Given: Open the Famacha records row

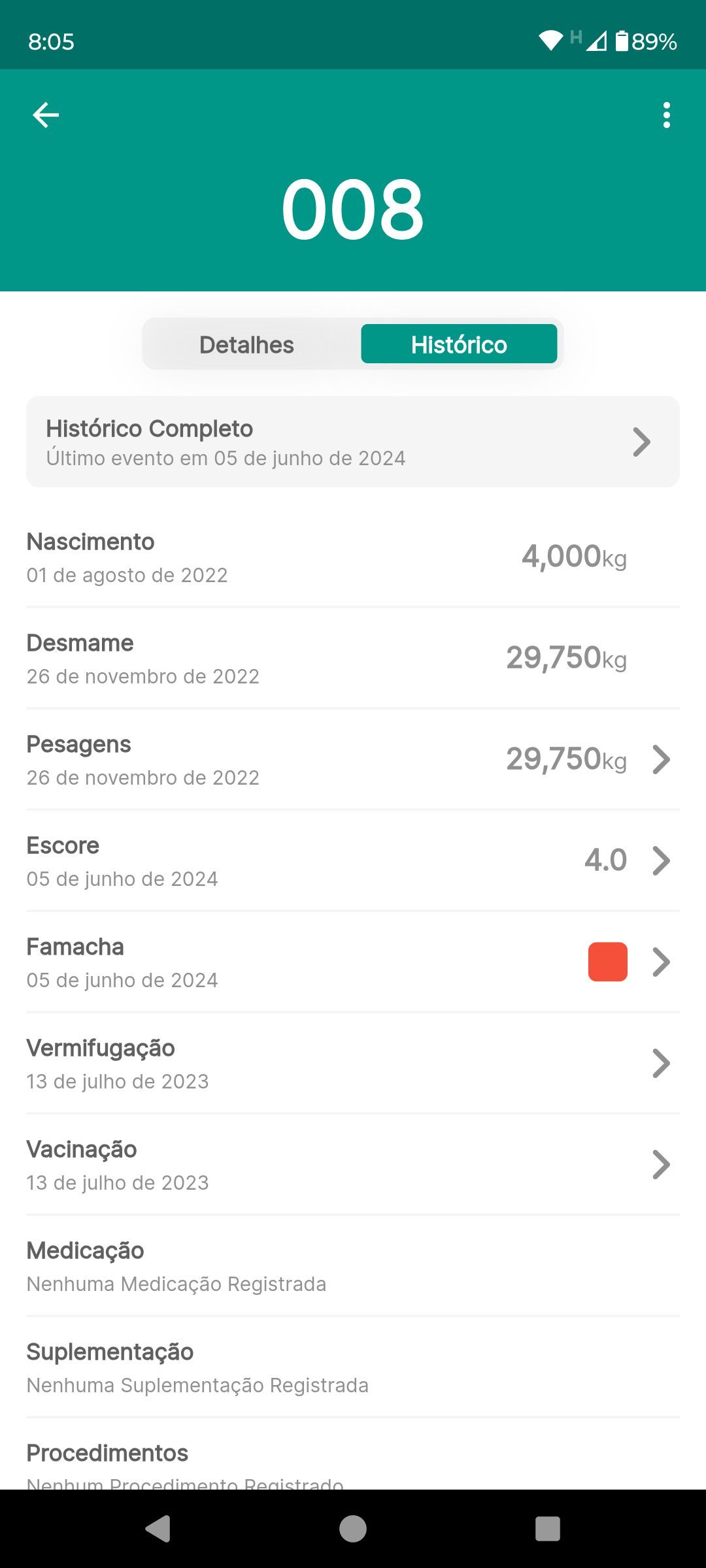Looking at the screenshot, I should [353, 962].
